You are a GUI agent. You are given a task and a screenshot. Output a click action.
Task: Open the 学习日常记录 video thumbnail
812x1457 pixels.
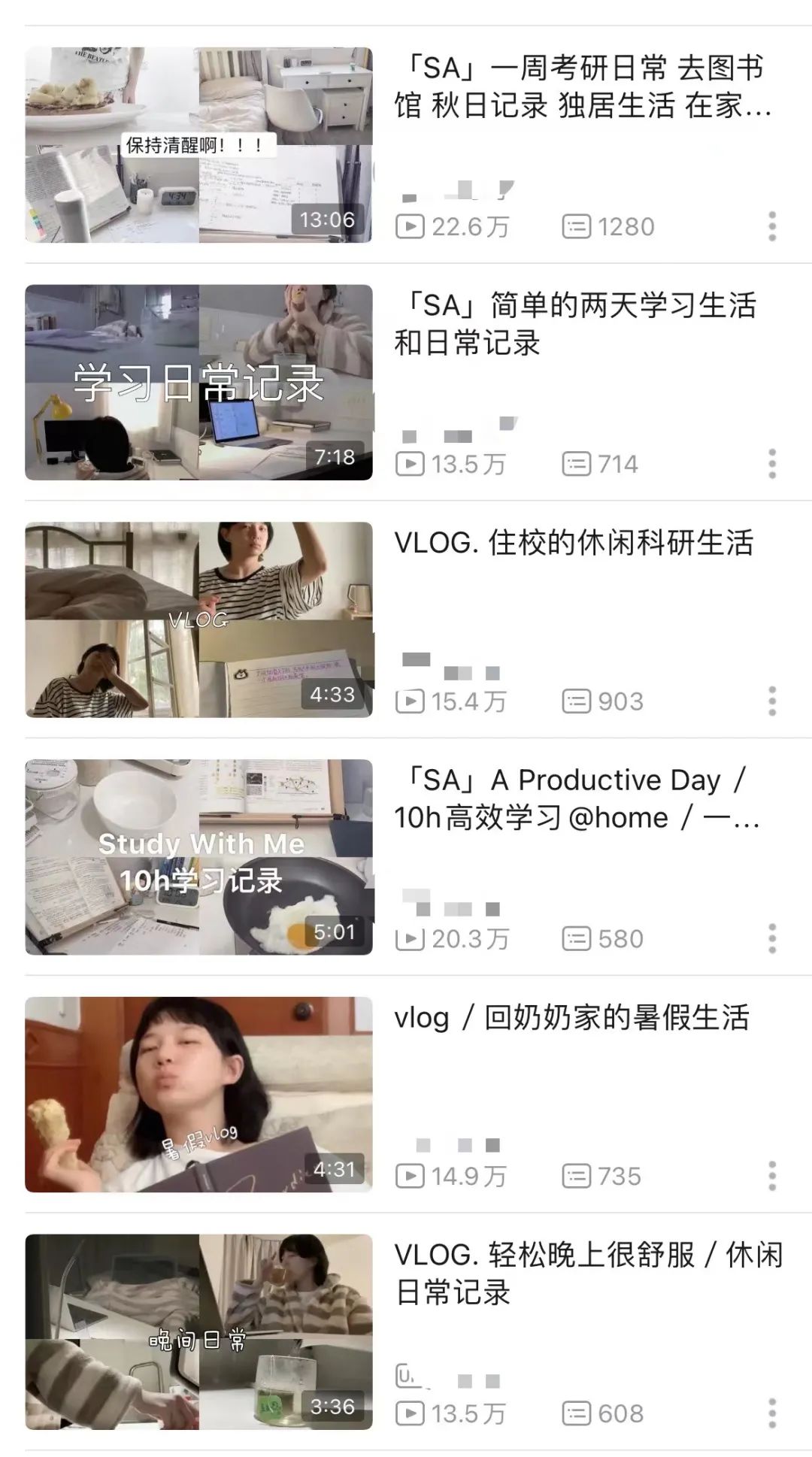point(198,382)
